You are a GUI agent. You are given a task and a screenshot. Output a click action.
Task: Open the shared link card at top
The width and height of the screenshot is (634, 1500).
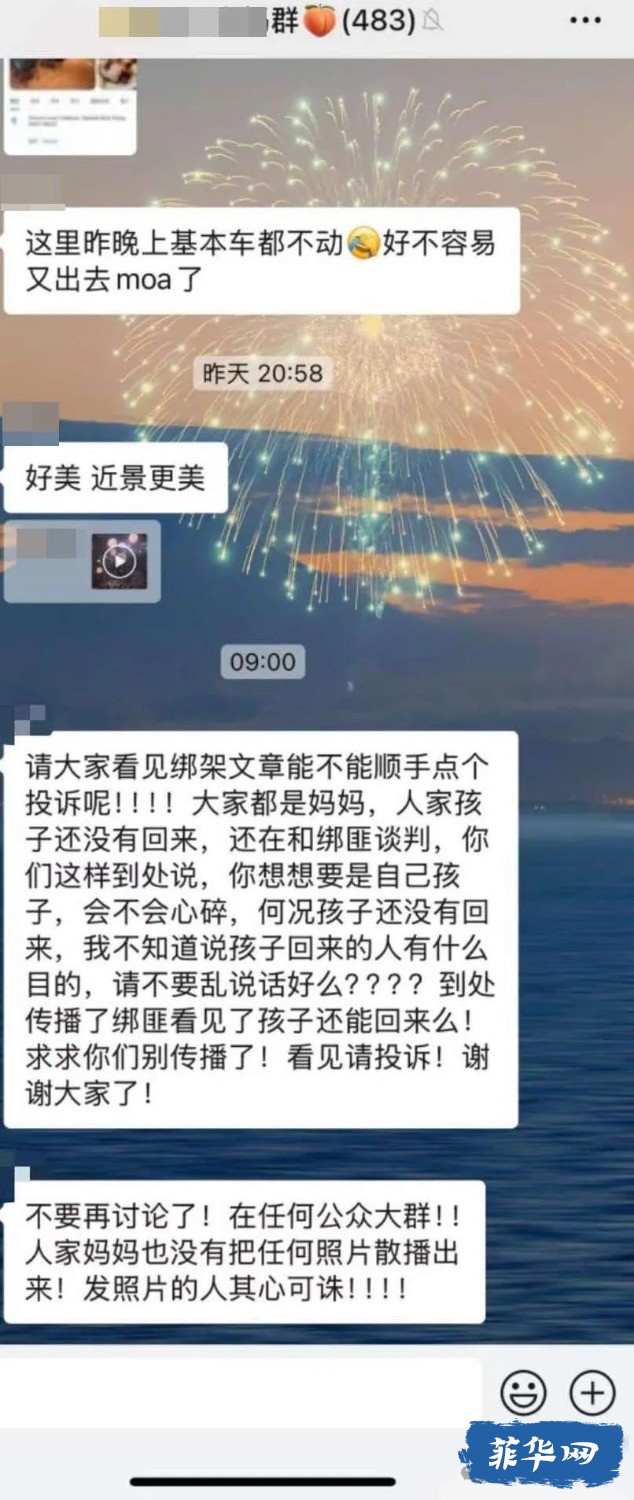point(70,105)
